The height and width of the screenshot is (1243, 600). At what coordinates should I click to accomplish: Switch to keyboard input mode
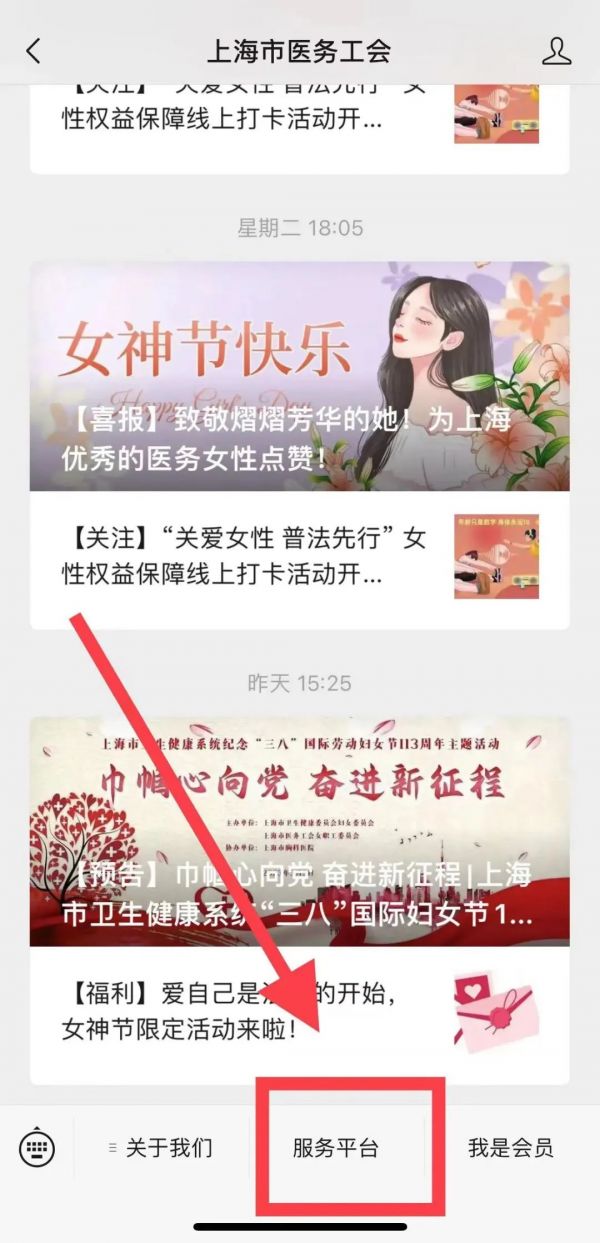point(38,1147)
